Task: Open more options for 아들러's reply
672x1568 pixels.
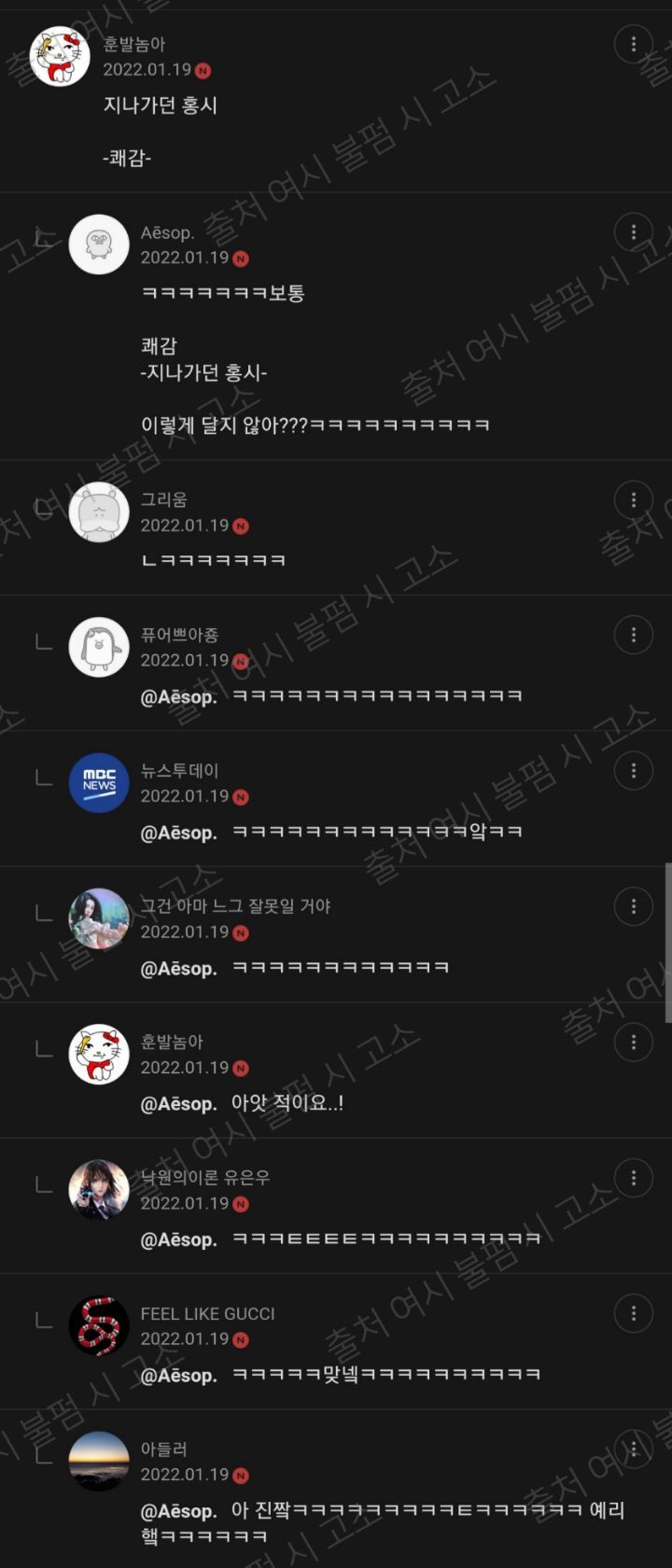Action: point(633,1449)
